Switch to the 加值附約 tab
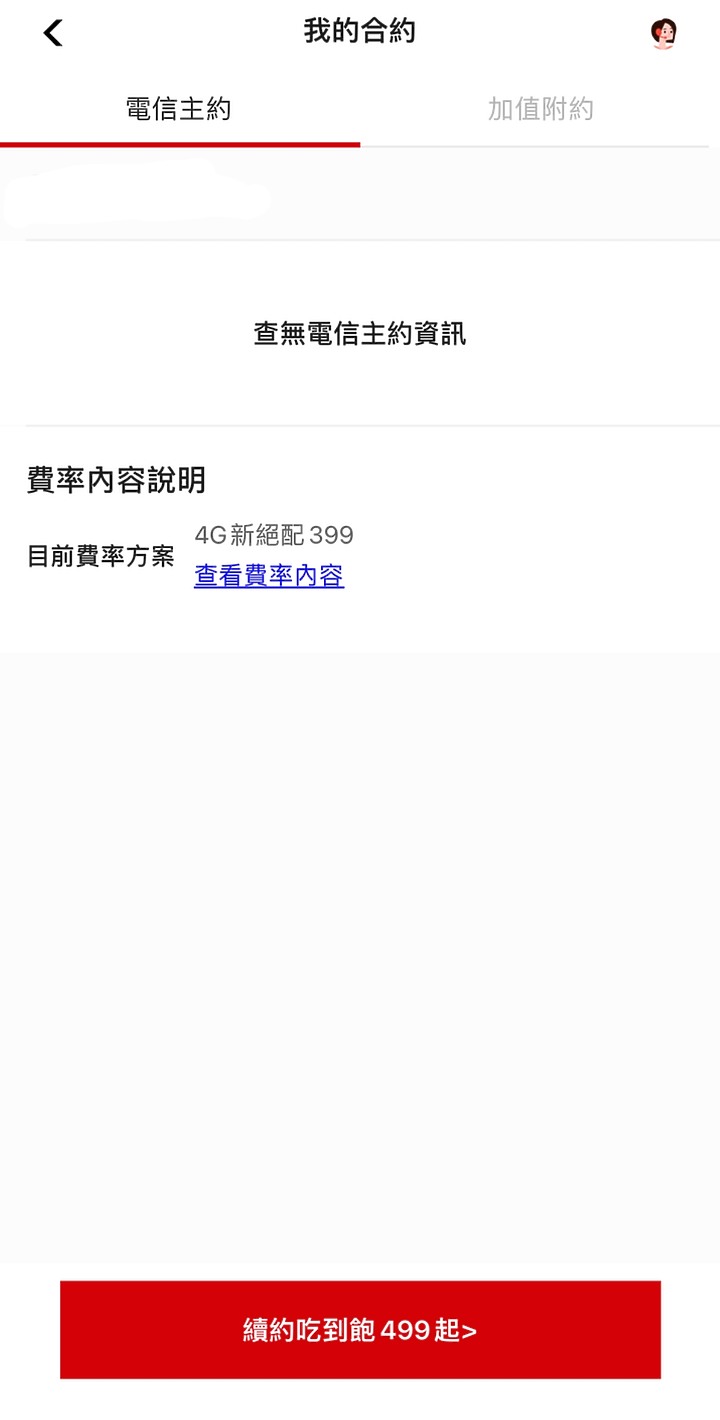The image size is (720, 1420). pos(540,109)
